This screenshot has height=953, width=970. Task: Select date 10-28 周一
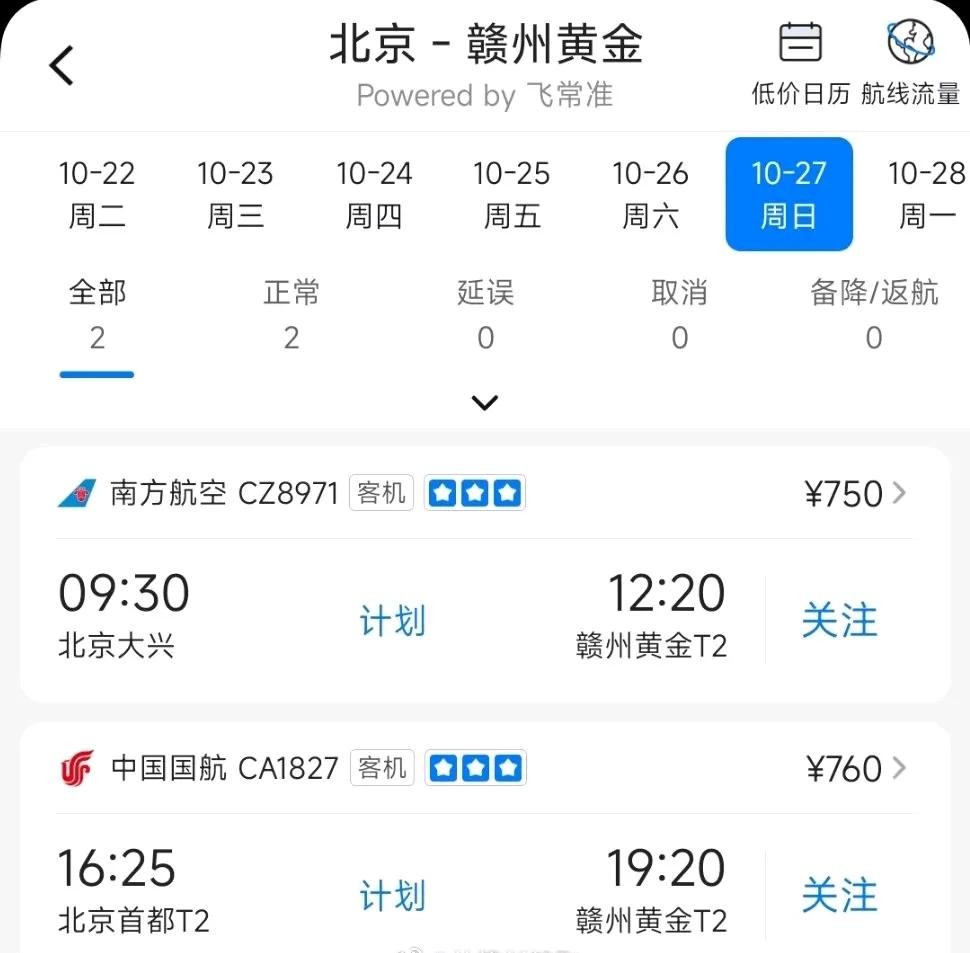[x=926, y=194]
